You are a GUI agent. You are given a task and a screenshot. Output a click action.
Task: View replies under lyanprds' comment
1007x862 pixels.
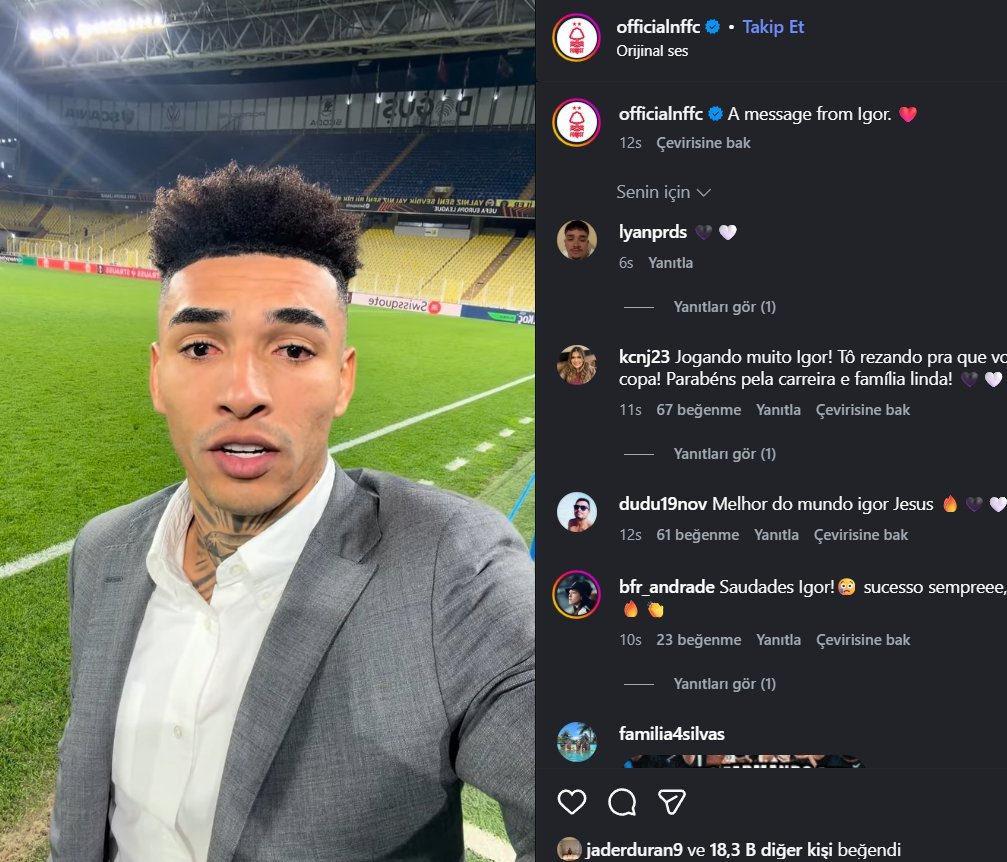(724, 307)
